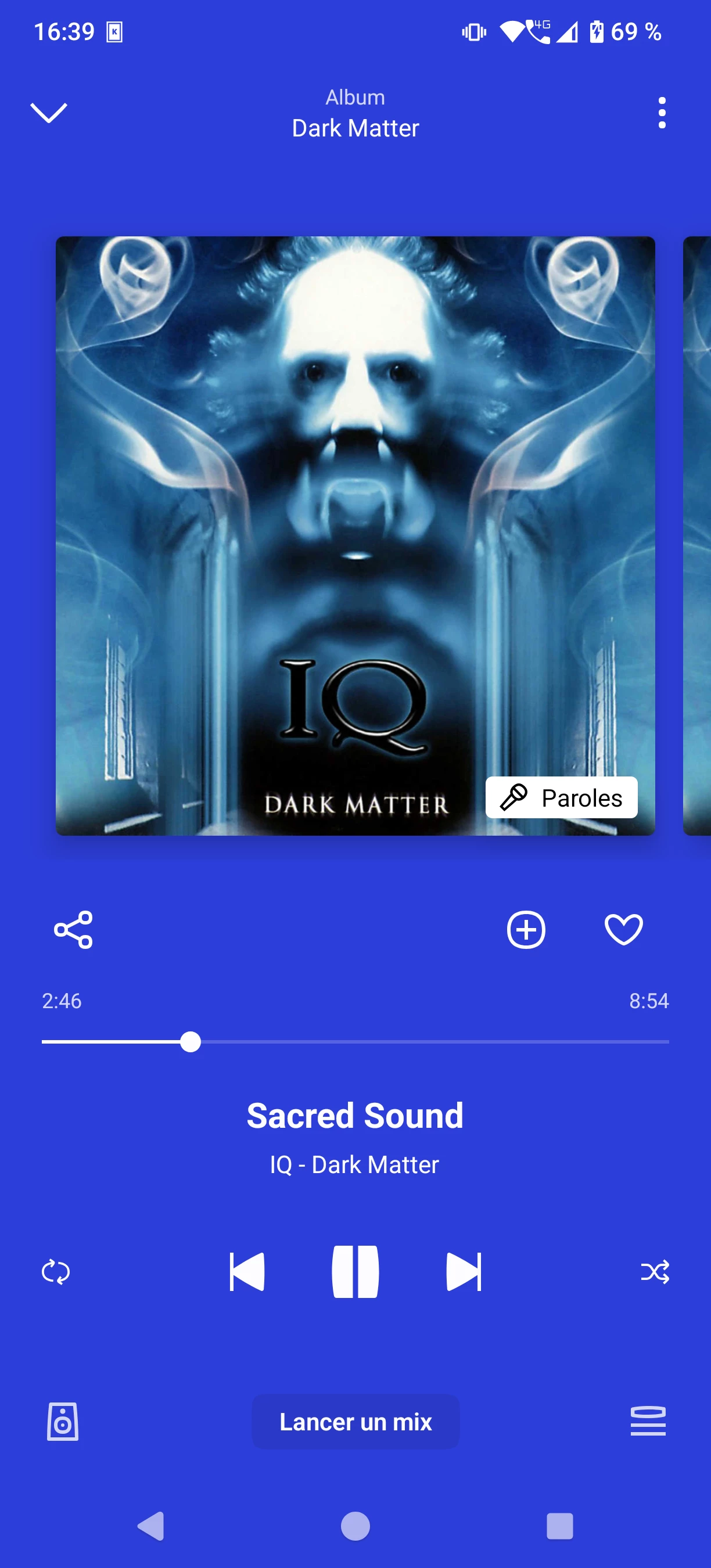The width and height of the screenshot is (711, 1568).
Task: Toggle shuffle mode
Action: (655, 1272)
